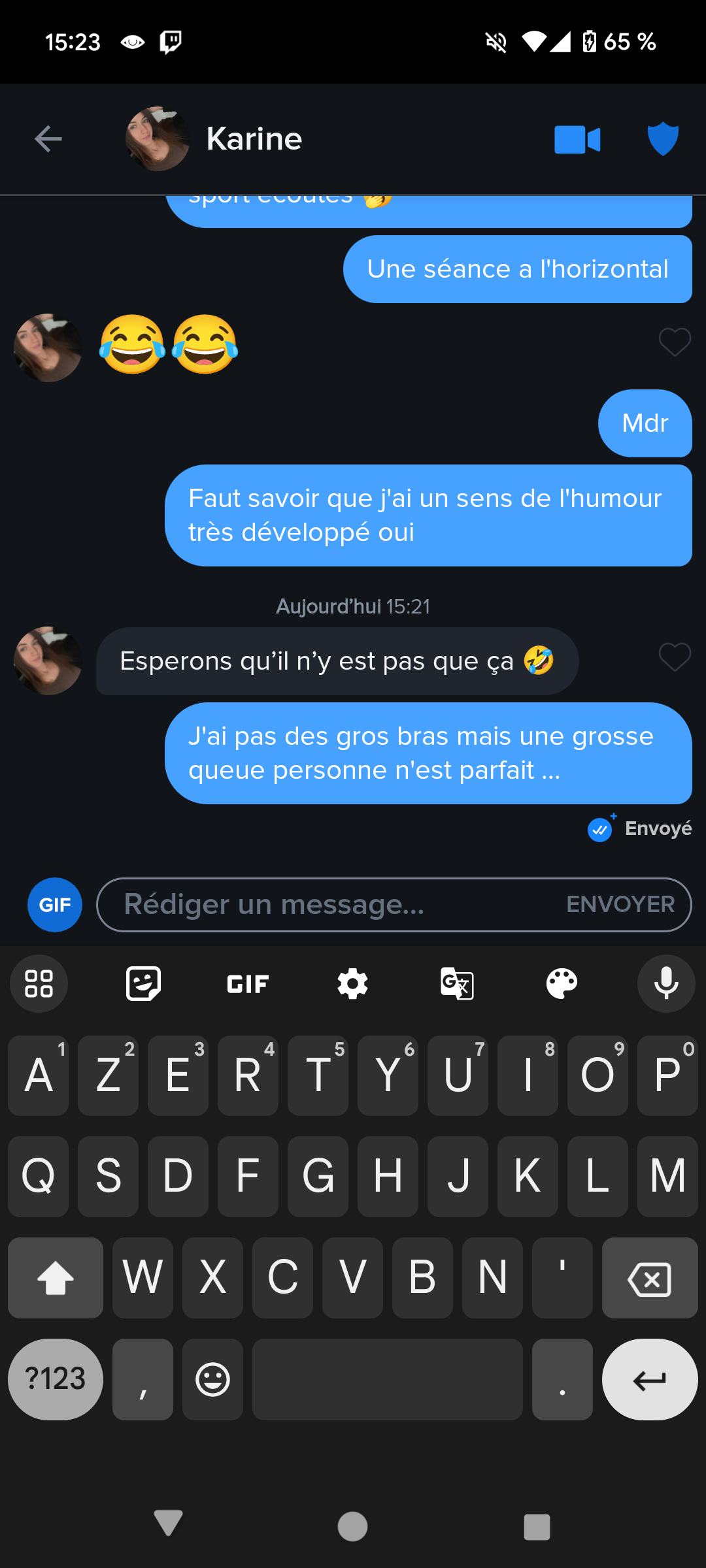The image size is (706, 1568).
Task: Open Karine's profile picture in header
Action: [158, 139]
